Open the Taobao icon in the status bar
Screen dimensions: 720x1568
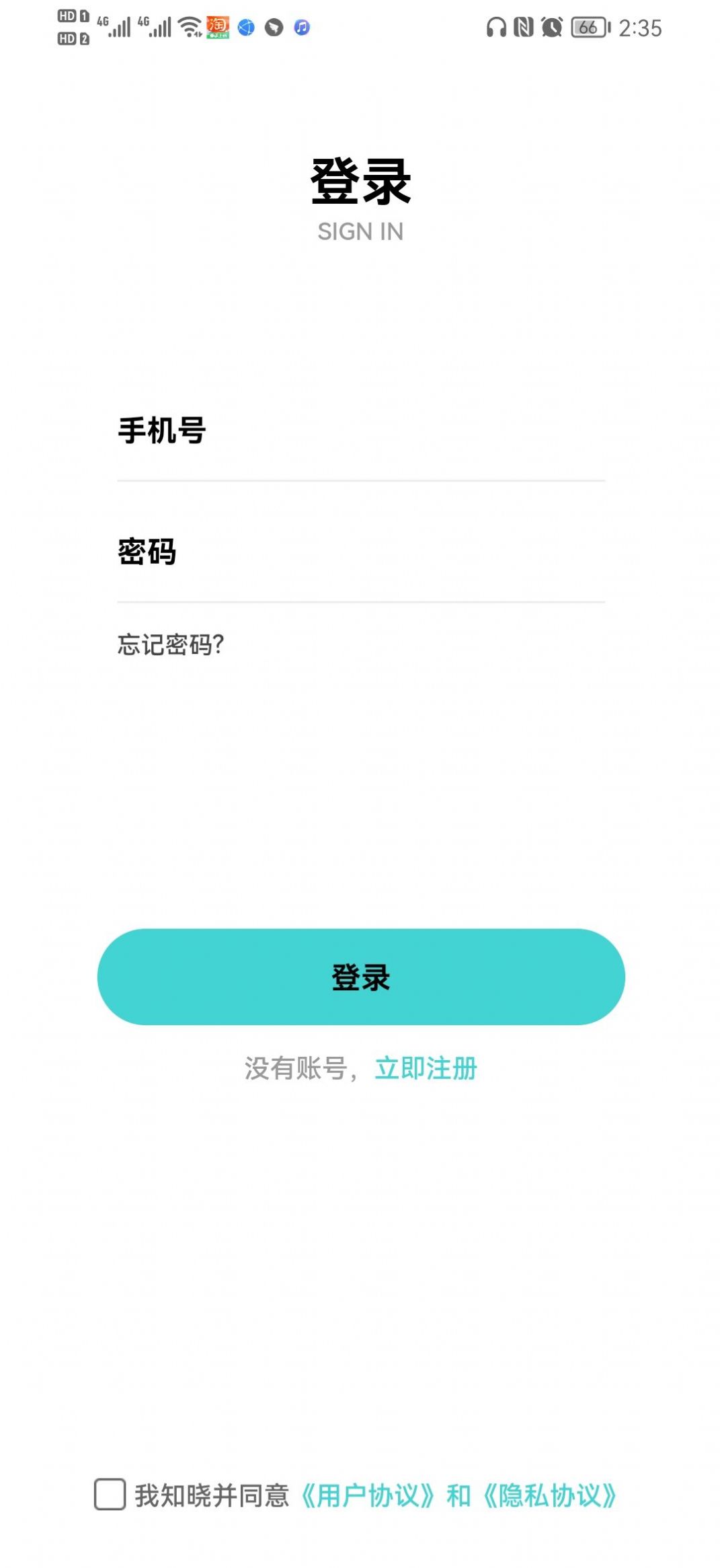tap(217, 28)
